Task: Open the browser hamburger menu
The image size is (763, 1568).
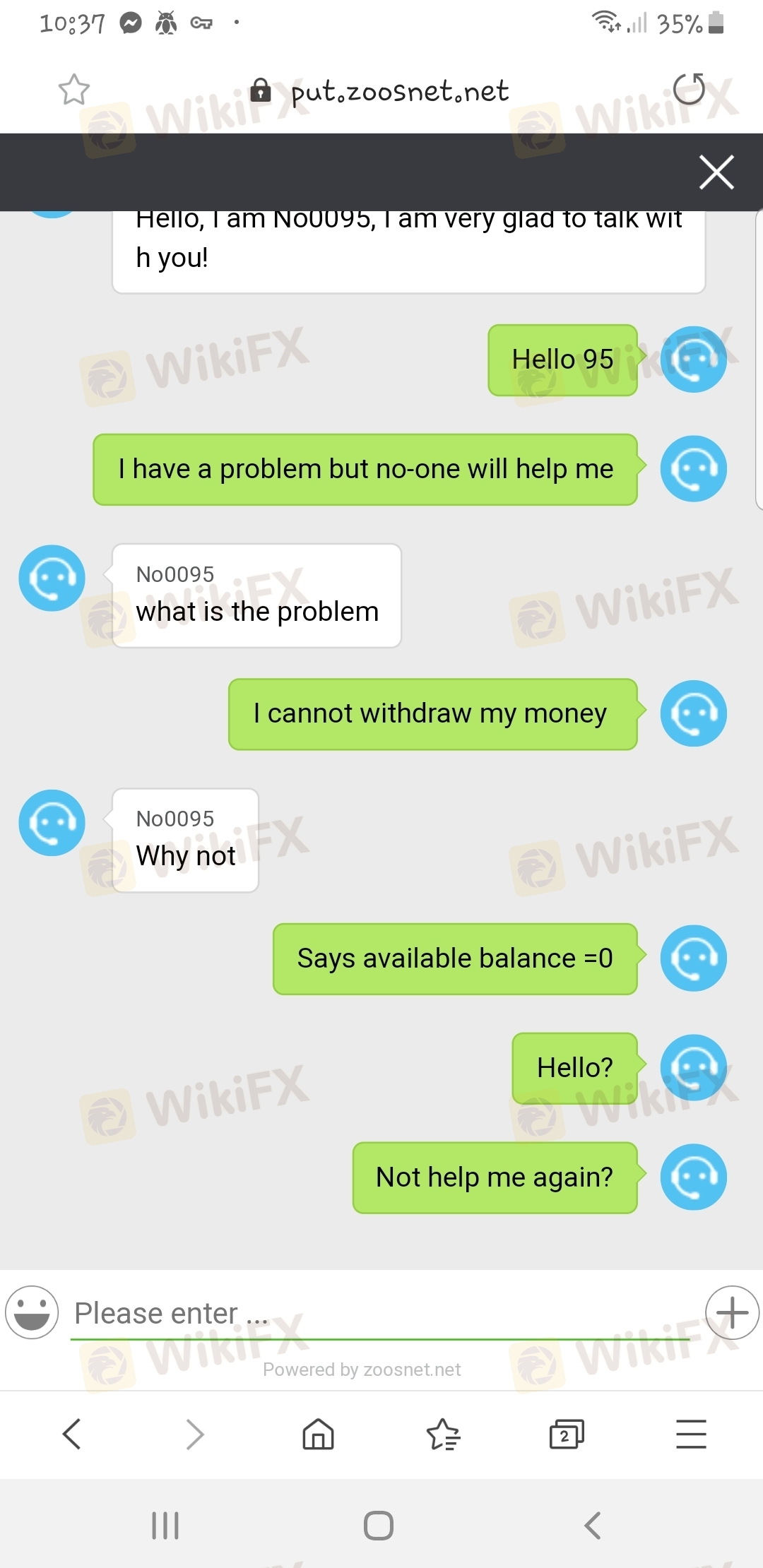Action: [691, 1434]
